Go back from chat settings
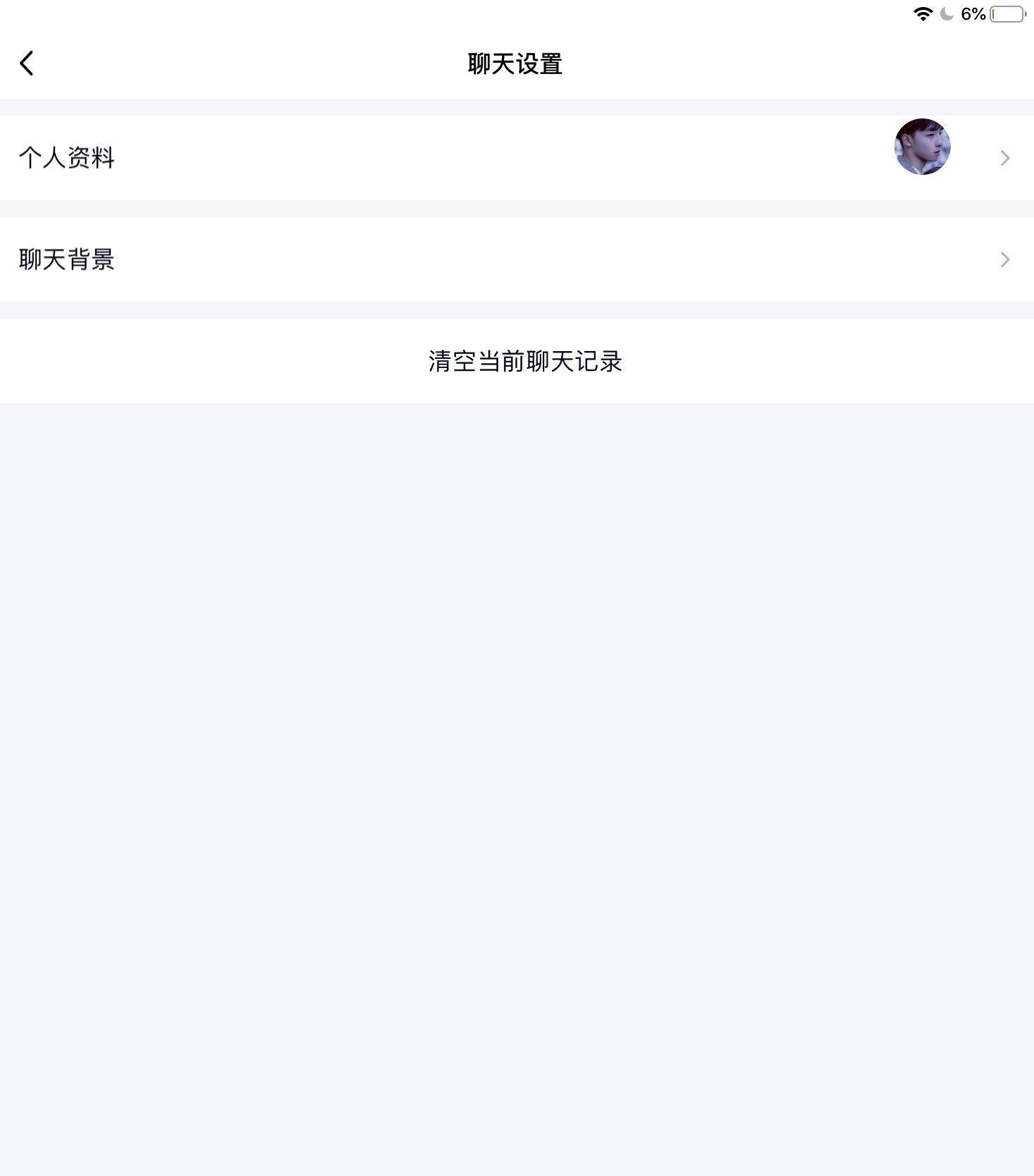The height and width of the screenshot is (1176, 1034). coord(27,63)
